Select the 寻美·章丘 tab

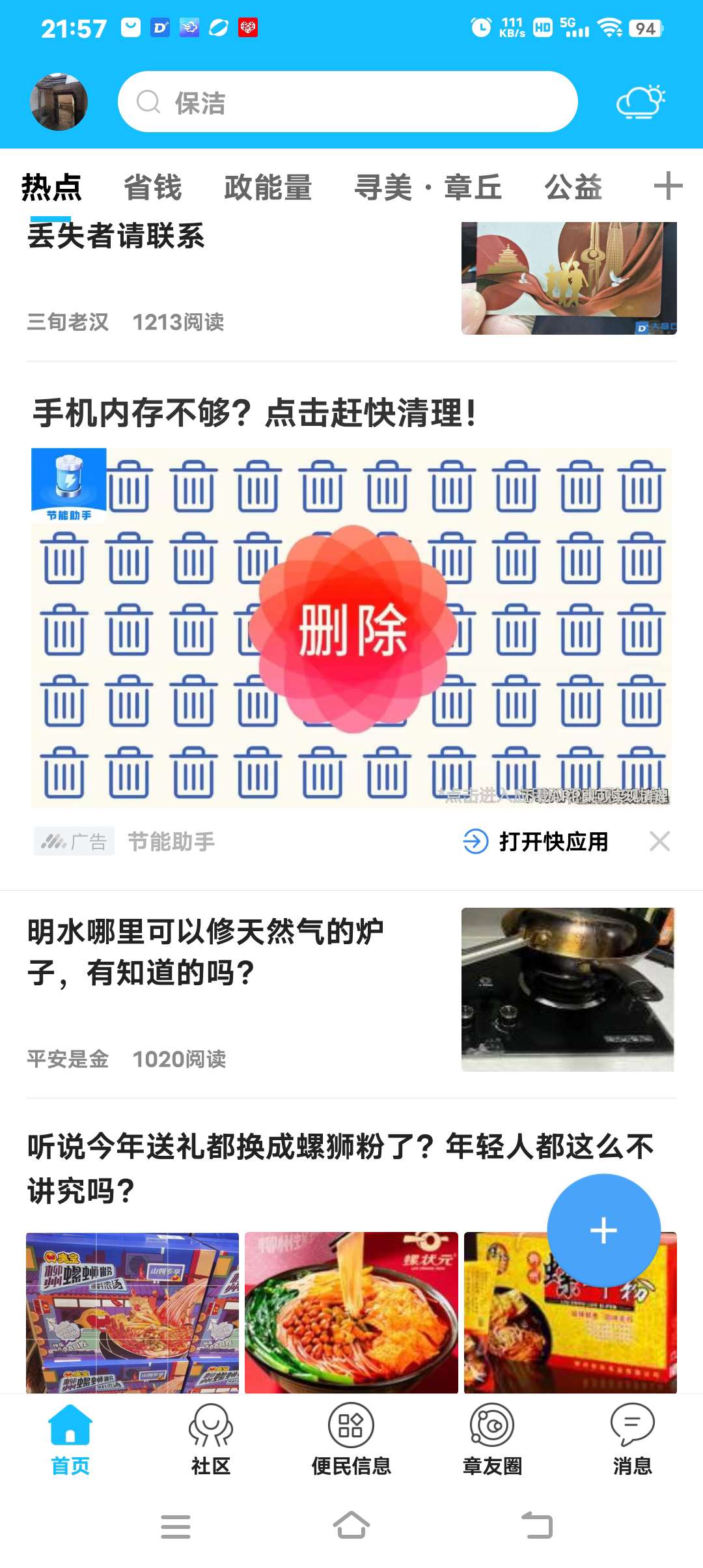pos(428,188)
